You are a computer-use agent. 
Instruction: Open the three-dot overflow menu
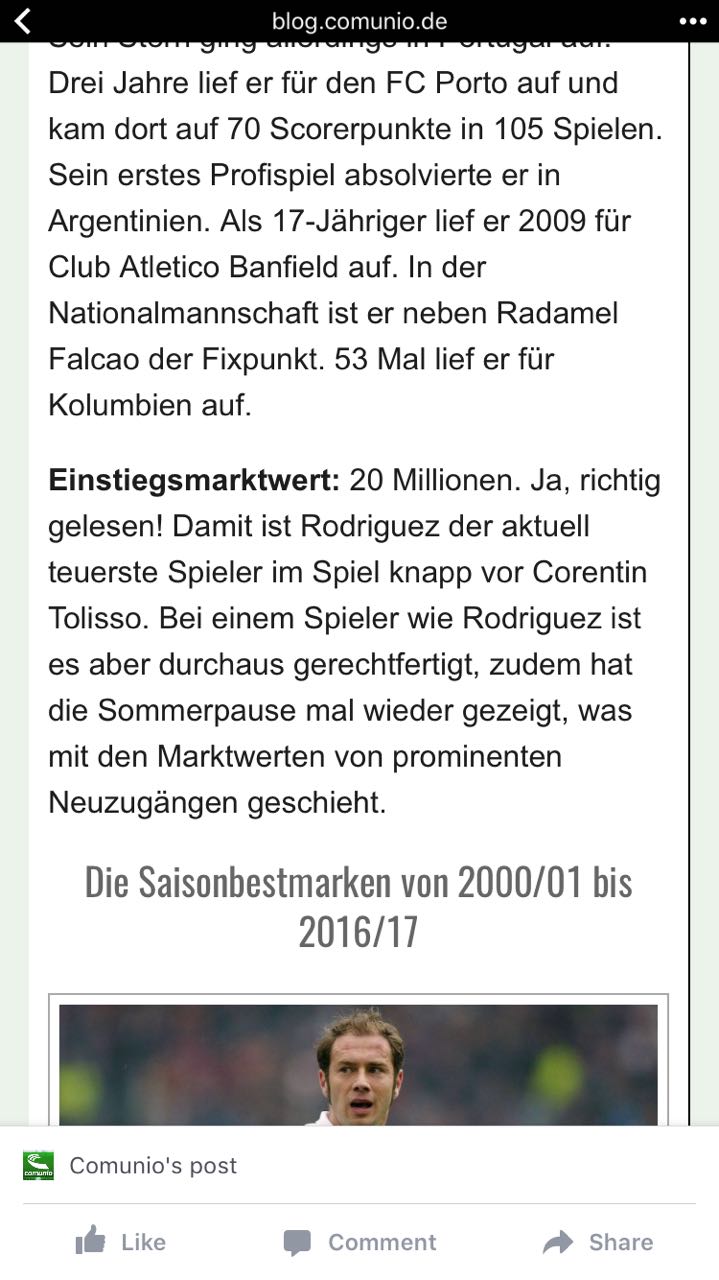click(691, 21)
